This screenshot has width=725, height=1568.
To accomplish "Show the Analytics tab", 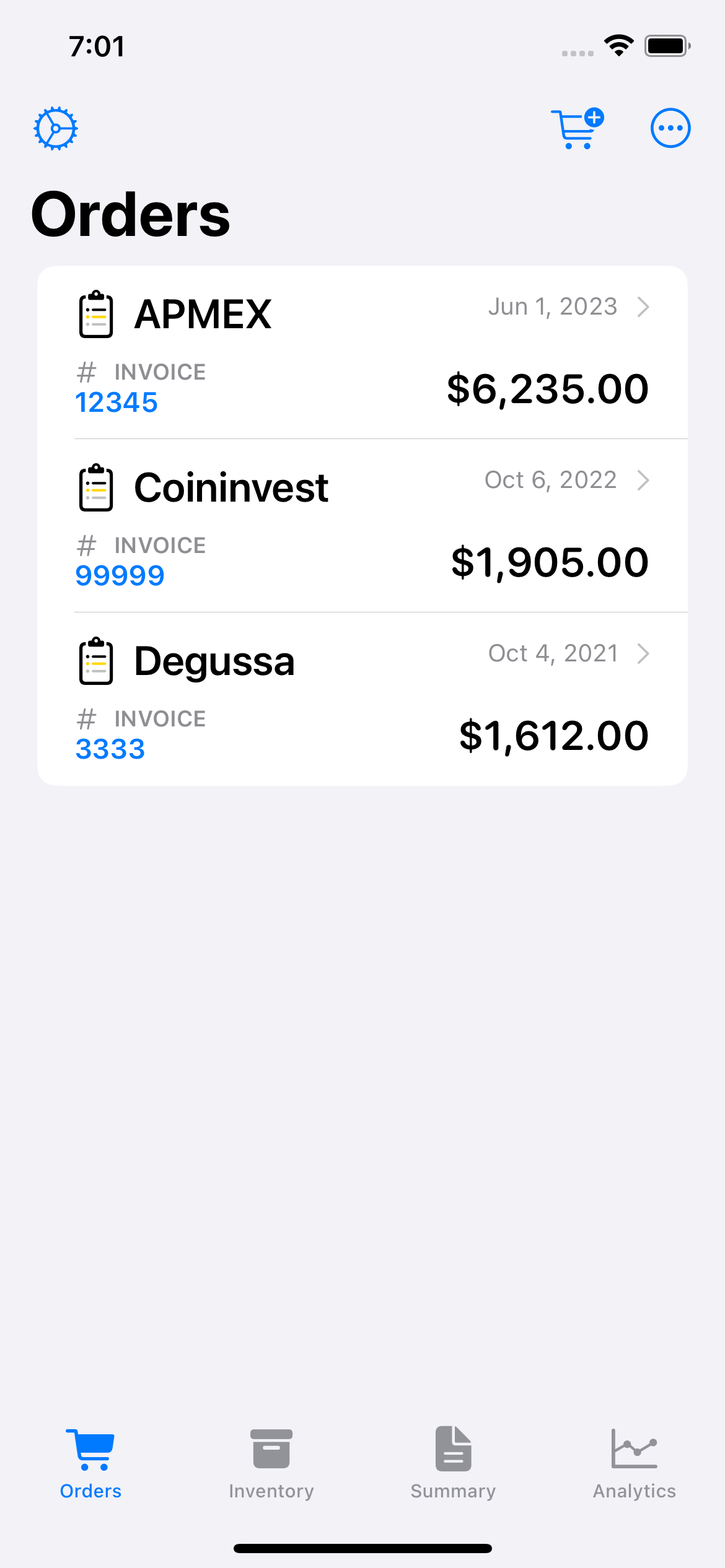I will (634, 1463).
